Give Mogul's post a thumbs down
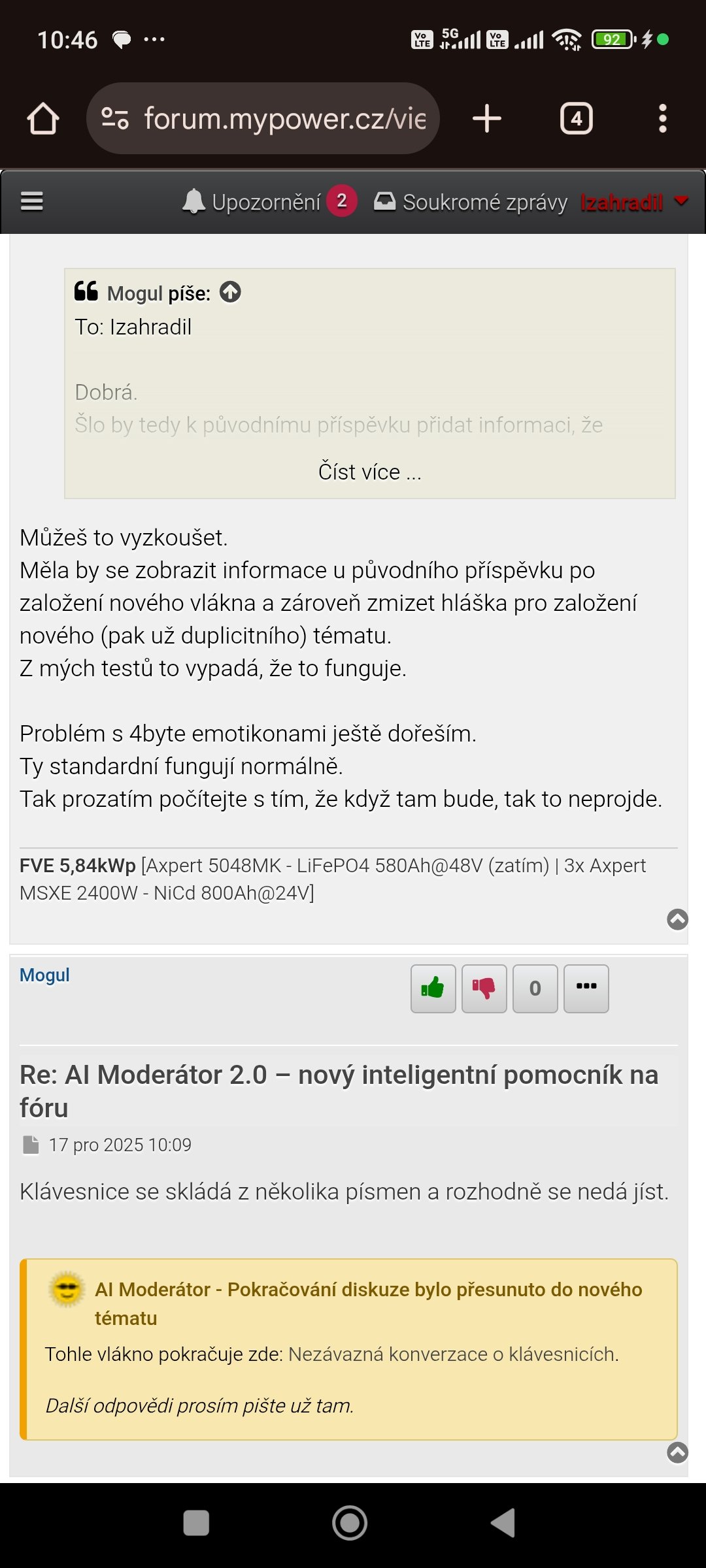The image size is (706, 1568). 484,988
